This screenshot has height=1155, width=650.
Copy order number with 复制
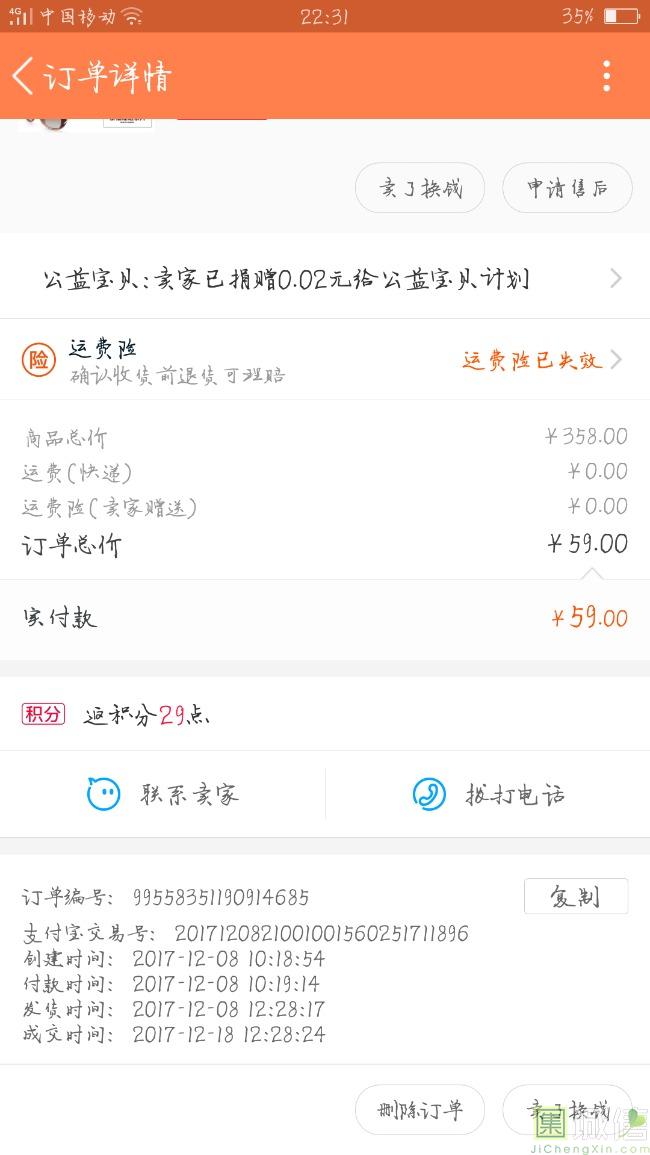[575, 897]
